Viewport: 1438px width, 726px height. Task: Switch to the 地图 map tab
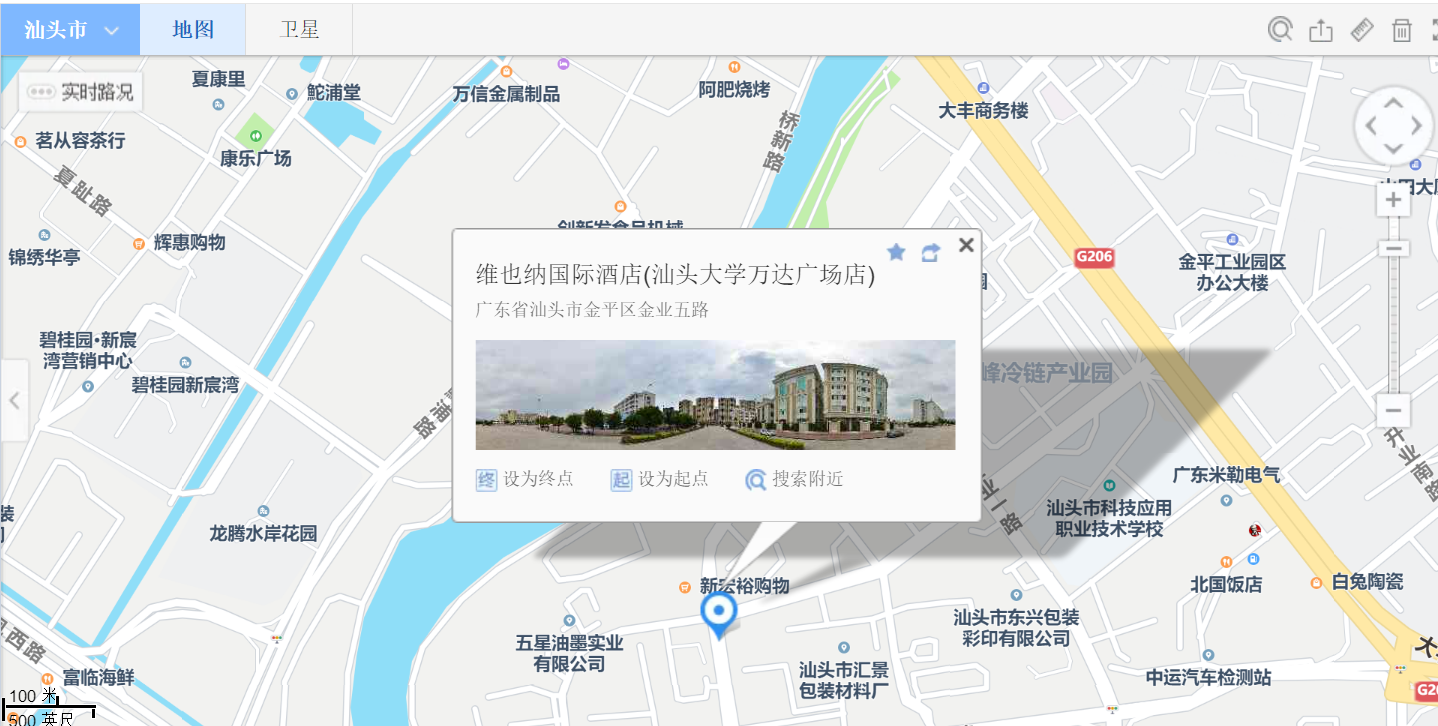[193, 30]
